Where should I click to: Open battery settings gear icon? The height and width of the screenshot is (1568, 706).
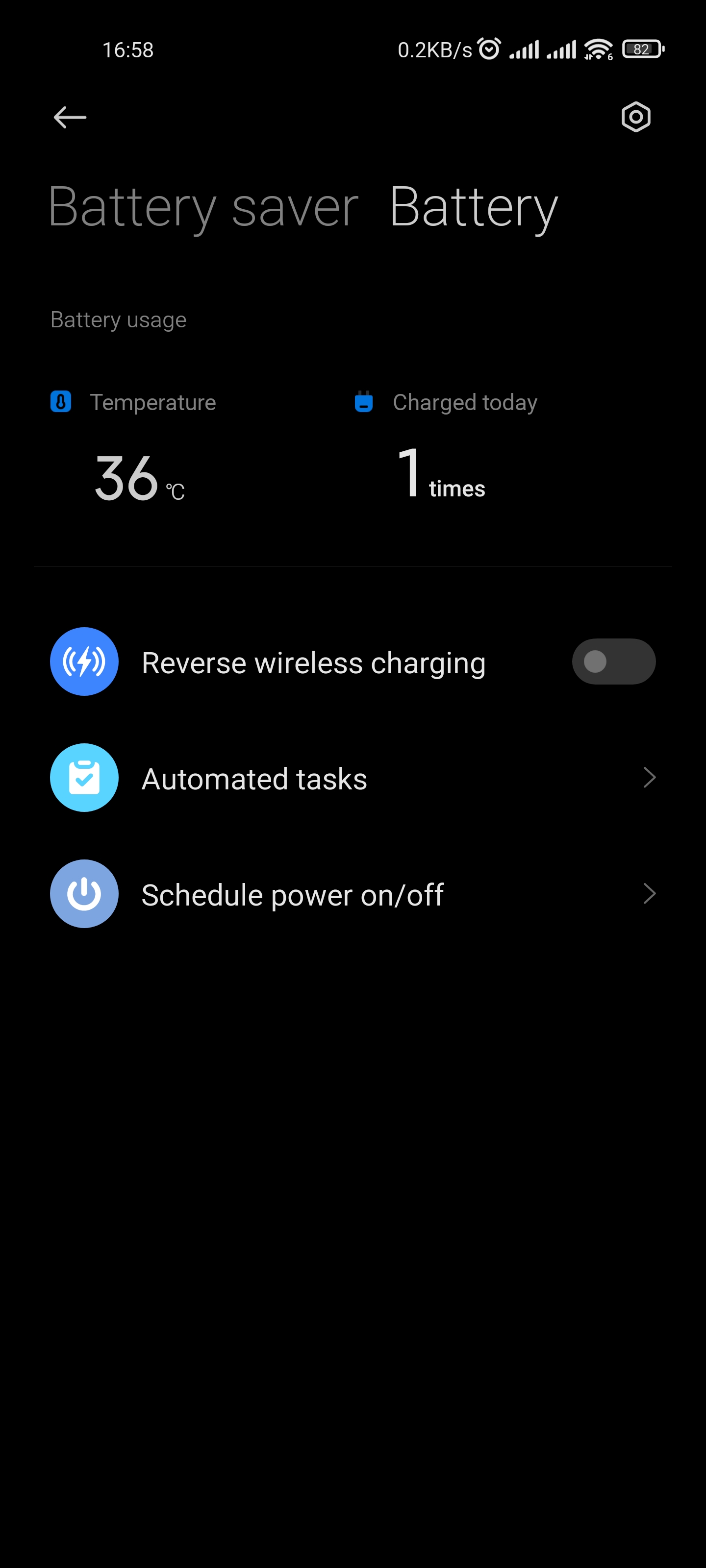635,117
